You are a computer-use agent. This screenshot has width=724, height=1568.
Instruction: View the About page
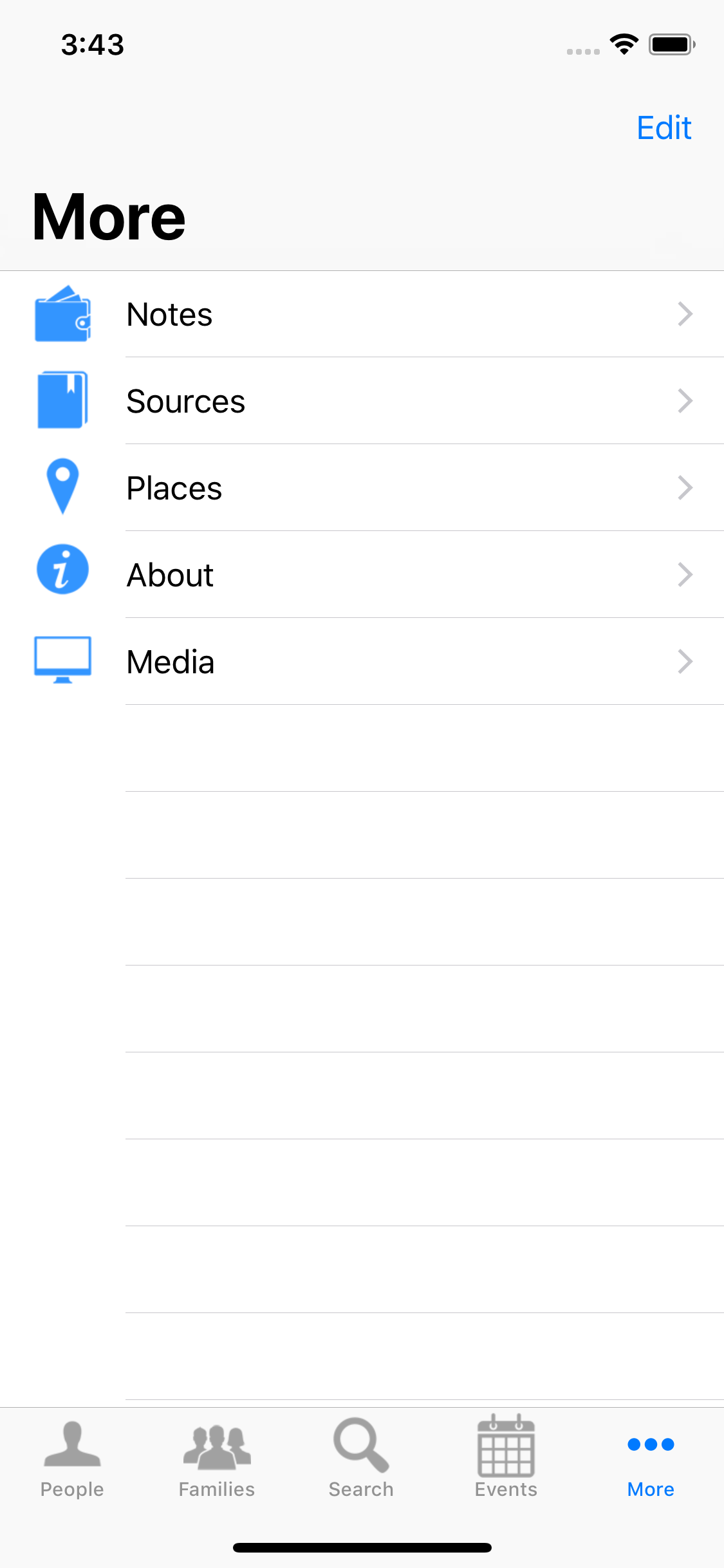coord(362,575)
